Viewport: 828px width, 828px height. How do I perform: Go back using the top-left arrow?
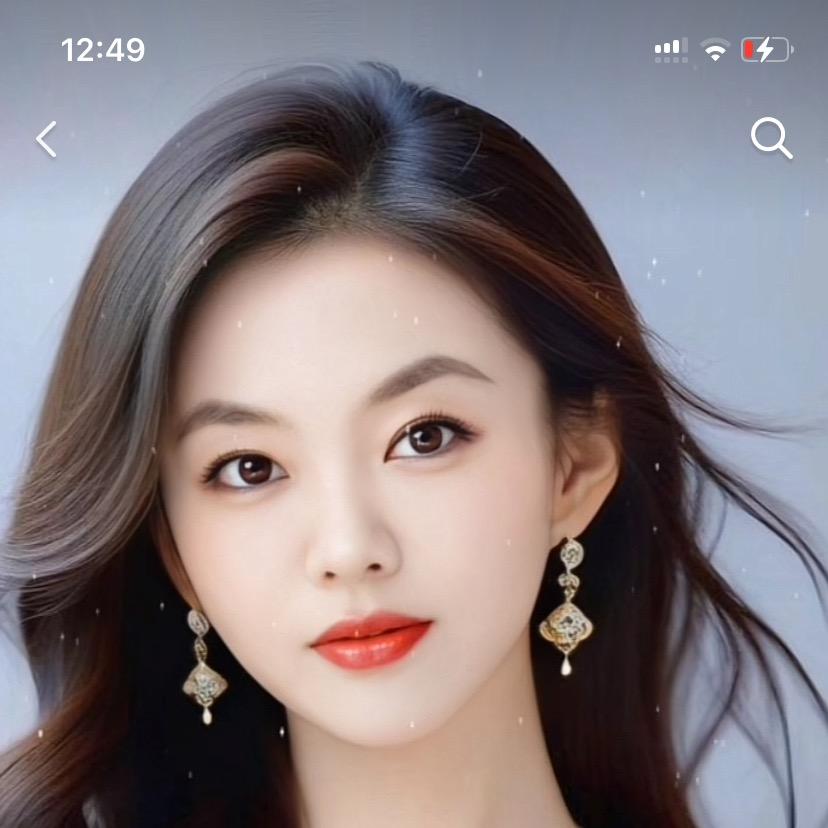click(46, 139)
